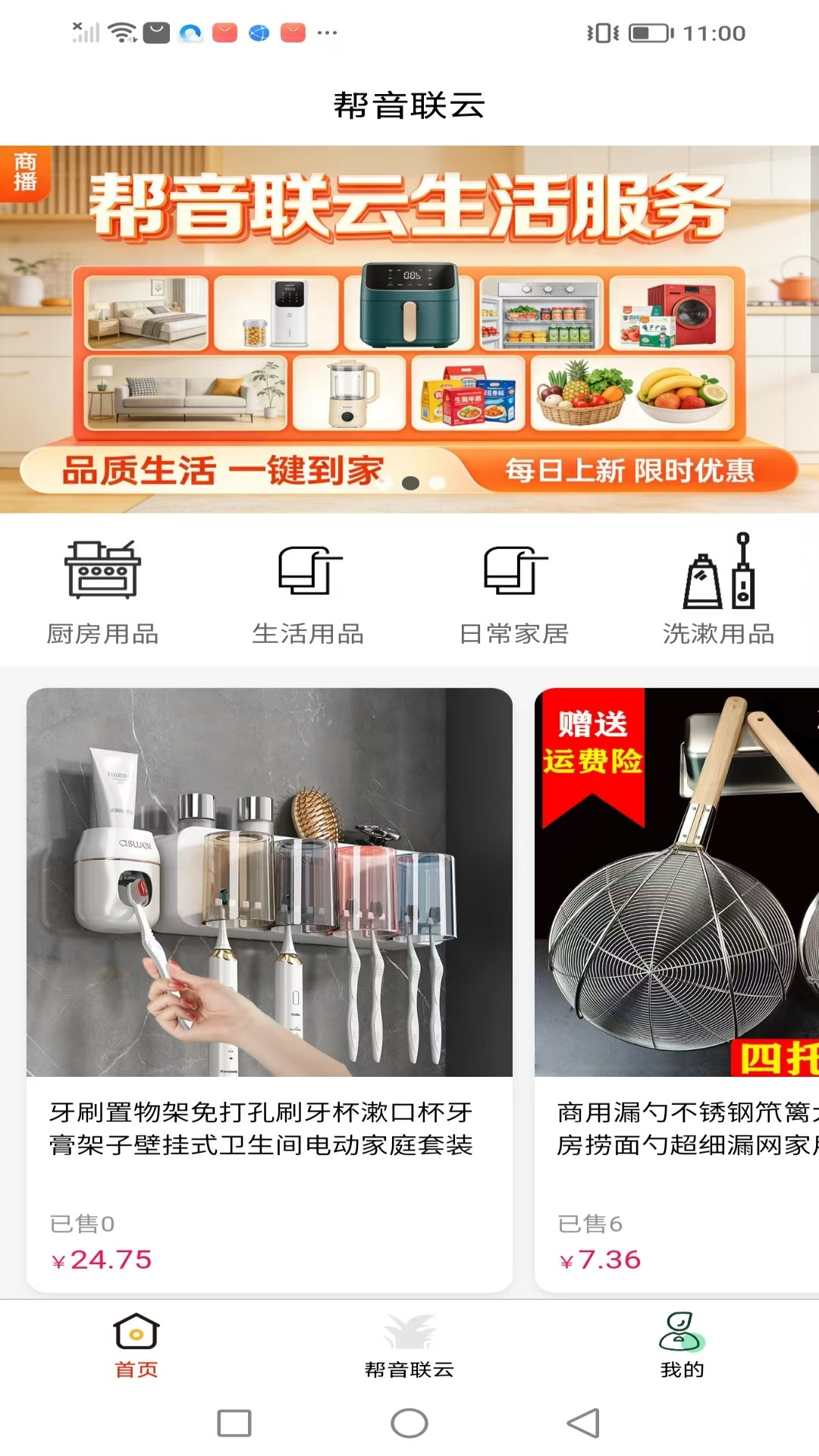The image size is (819, 1456).
Task: View the 牙刷置物架 product card
Action: pos(269,990)
